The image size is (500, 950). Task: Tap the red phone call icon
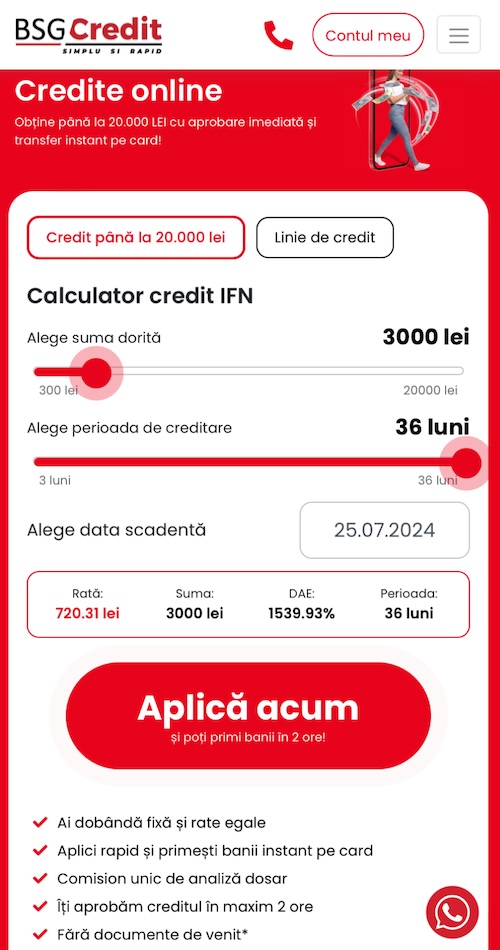coord(278,35)
